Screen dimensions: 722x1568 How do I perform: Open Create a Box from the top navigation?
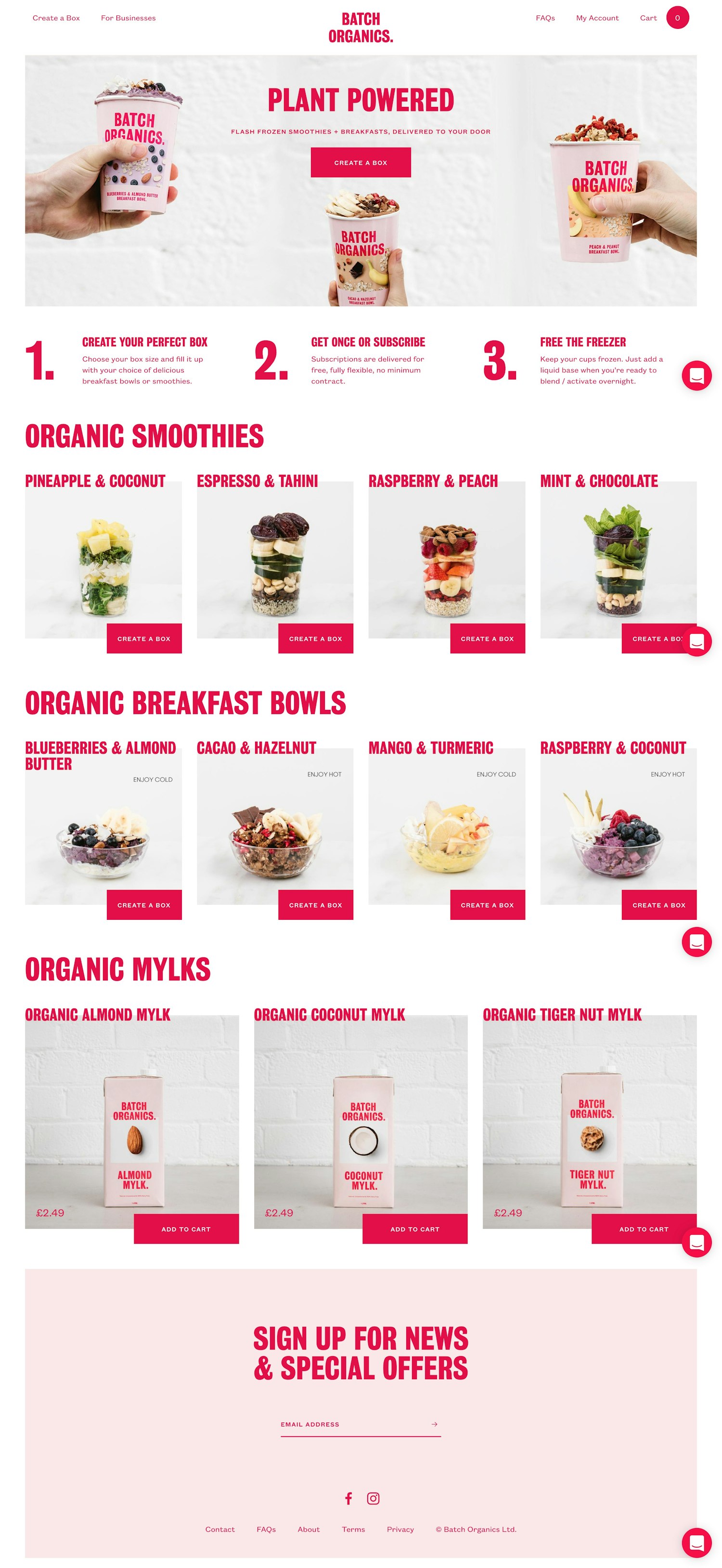56,18
